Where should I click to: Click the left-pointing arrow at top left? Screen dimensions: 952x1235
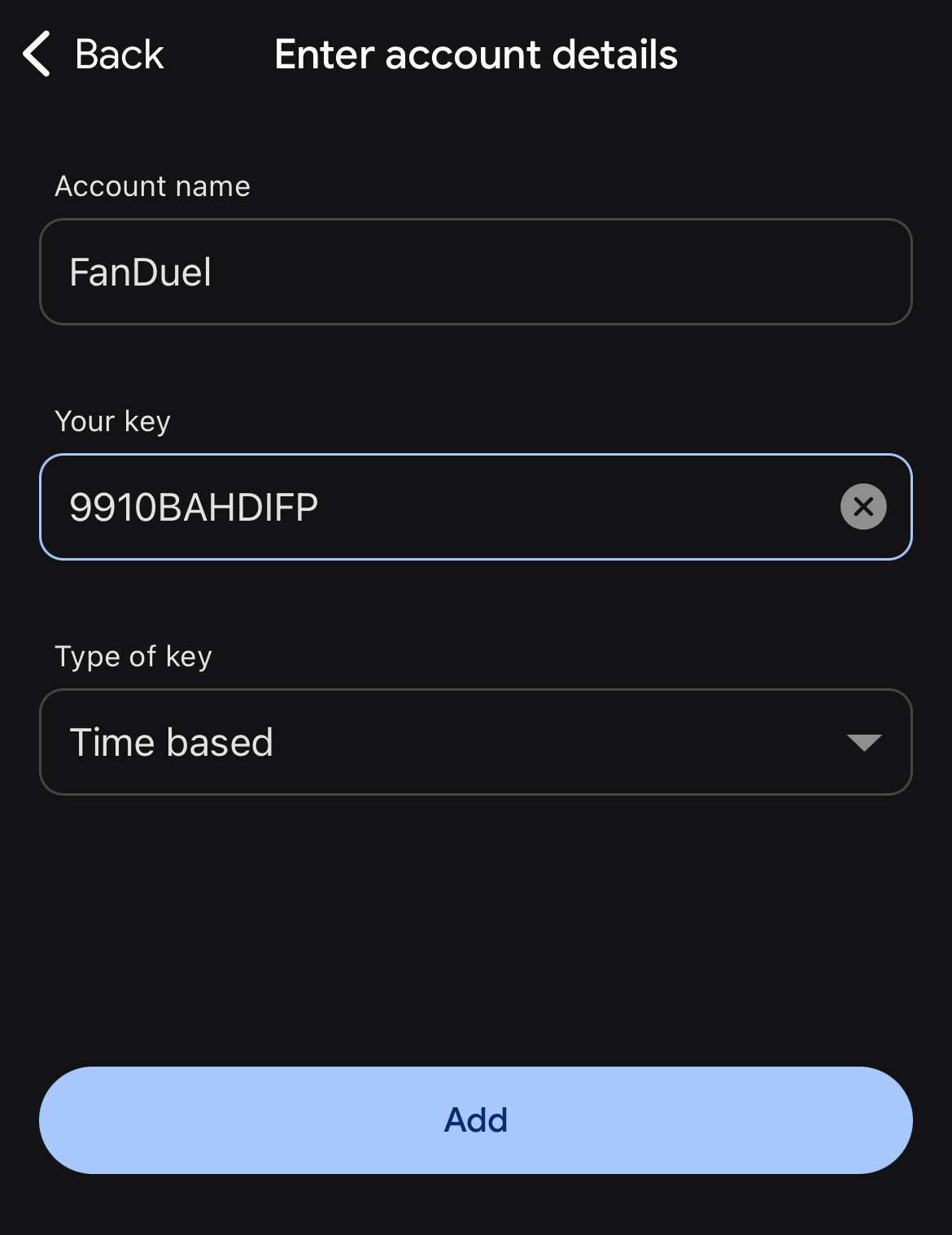36,55
